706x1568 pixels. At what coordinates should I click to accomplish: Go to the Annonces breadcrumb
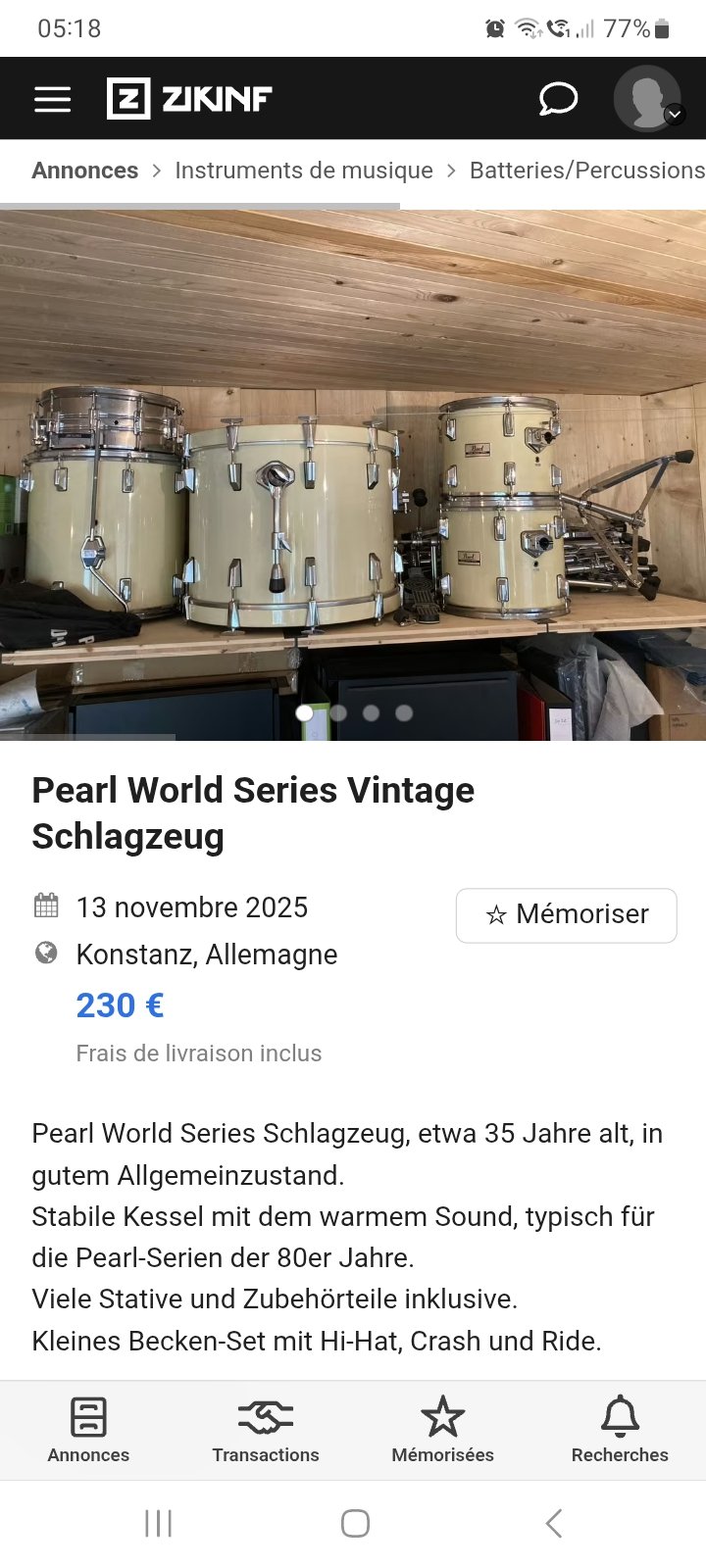tap(85, 171)
